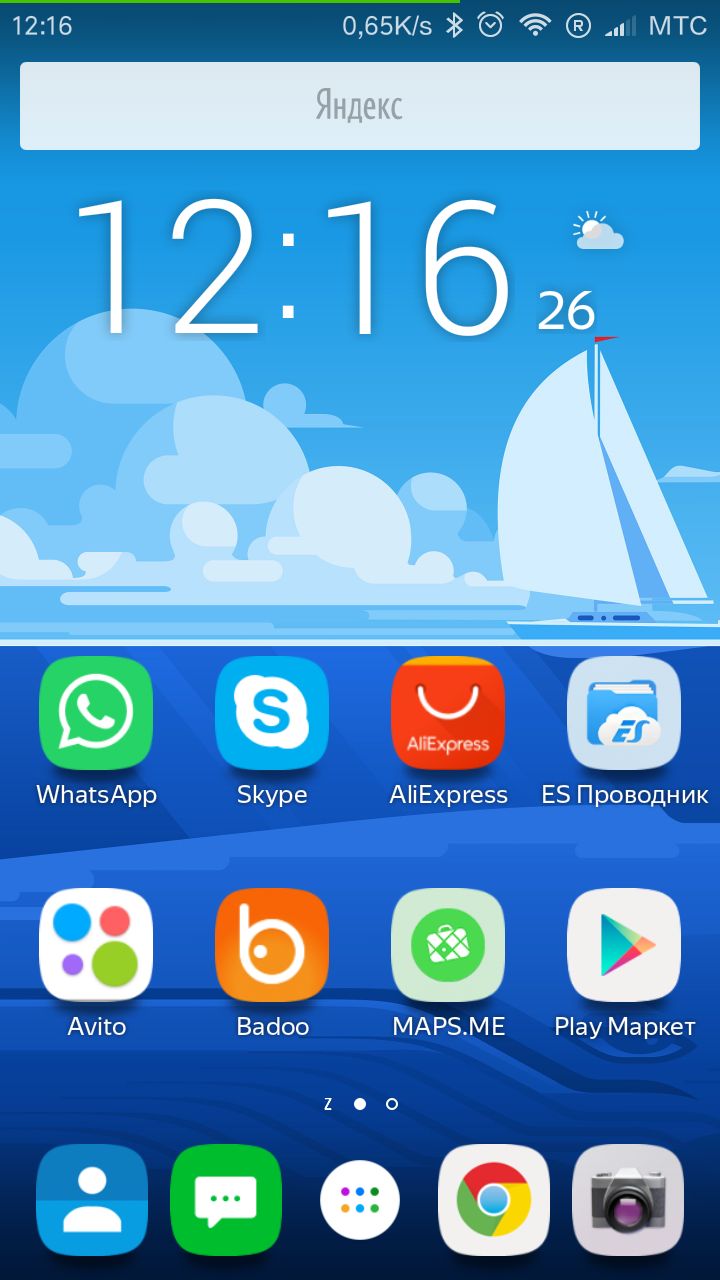Launch Badoo
Image resolution: width=720 pixels, height=1280 pixels.
272,945
